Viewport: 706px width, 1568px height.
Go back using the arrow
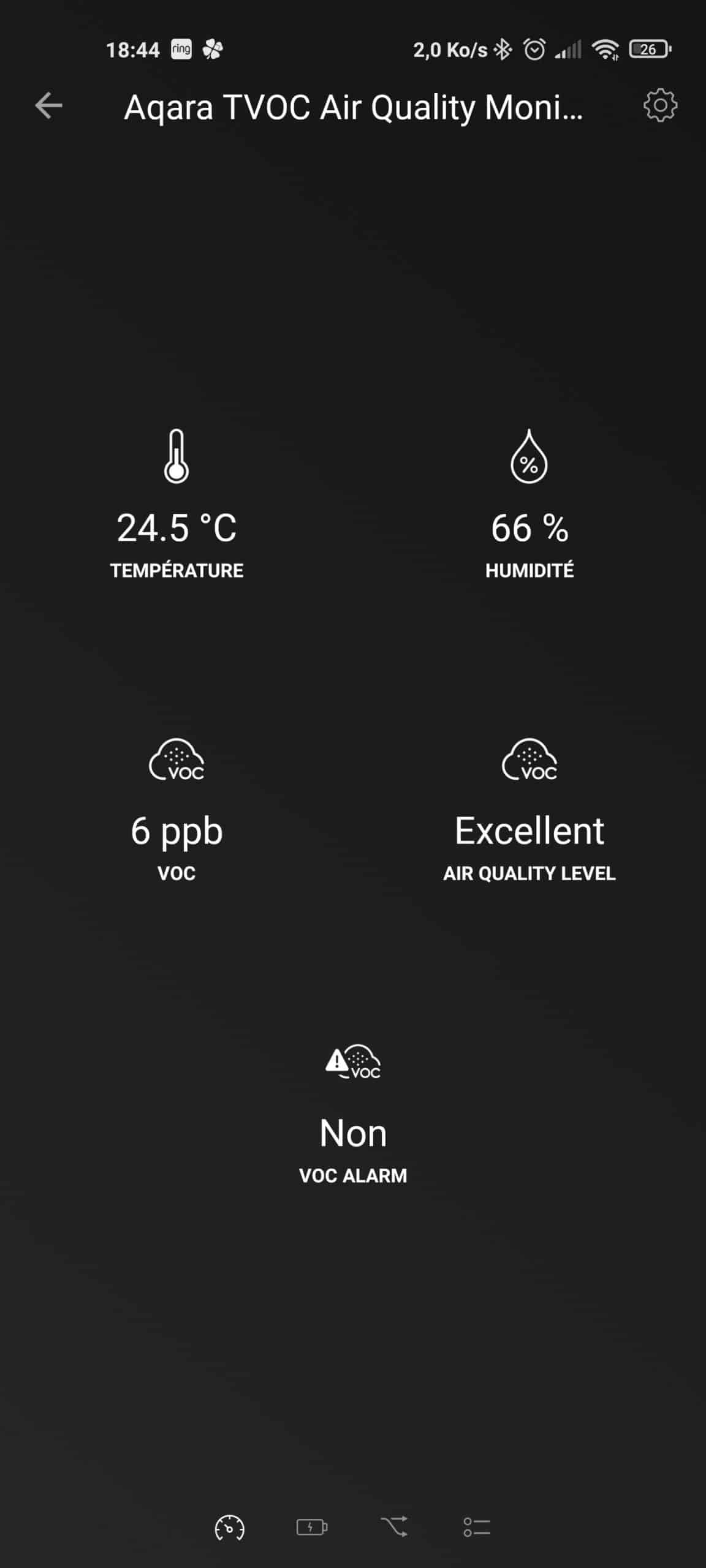tap(48, 106)
